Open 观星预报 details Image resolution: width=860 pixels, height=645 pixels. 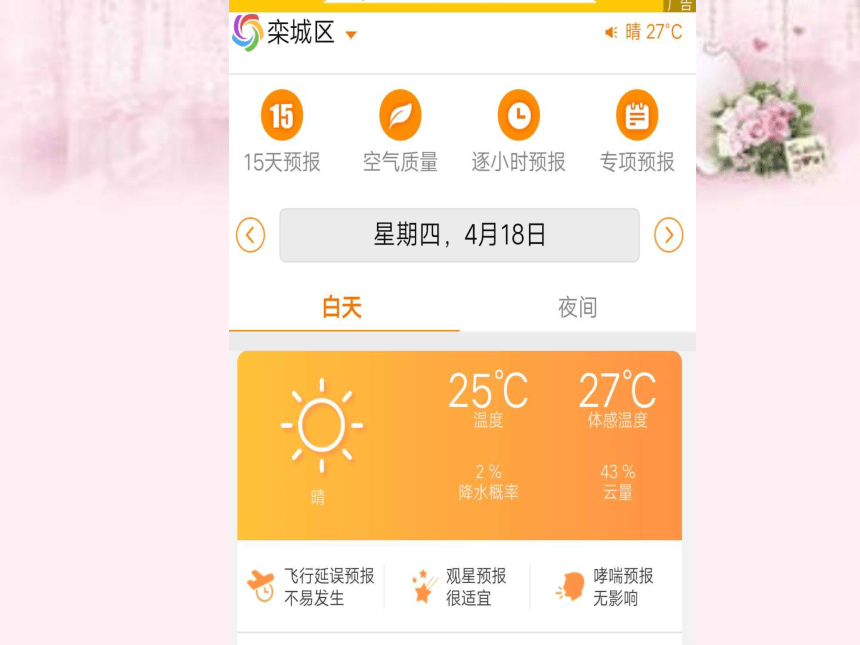459,587
